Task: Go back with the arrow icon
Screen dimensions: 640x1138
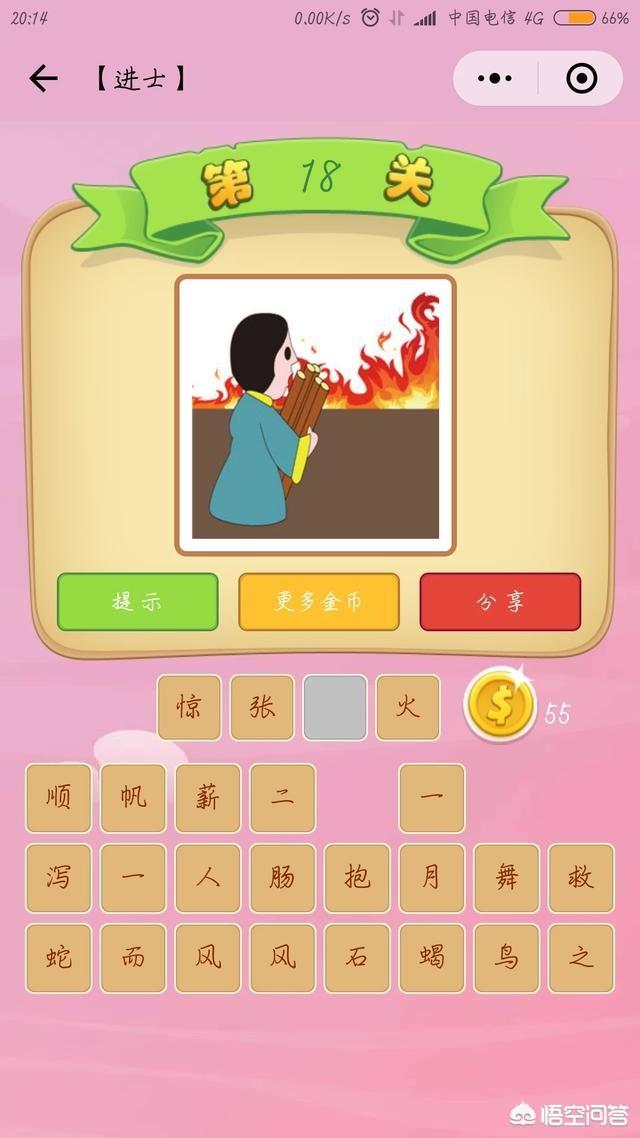Action: [x=43, y=78]
